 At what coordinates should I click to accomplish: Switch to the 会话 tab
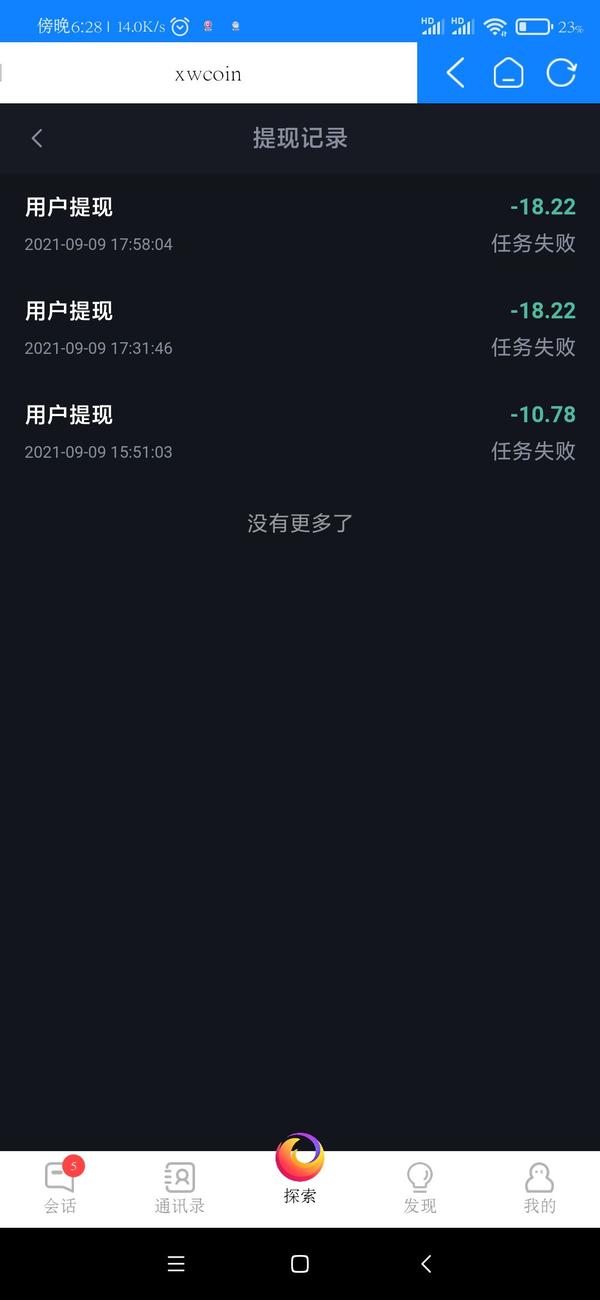60,1187
